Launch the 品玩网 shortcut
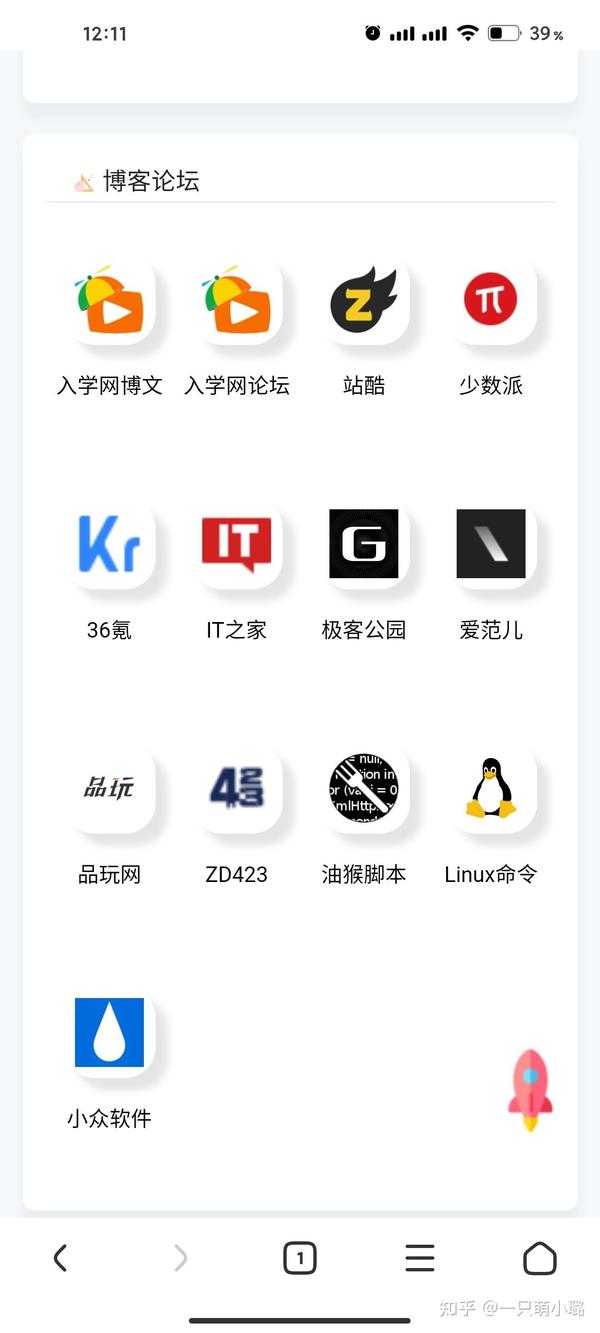This screenshot has height=1333, width=600. pos(109,790)
